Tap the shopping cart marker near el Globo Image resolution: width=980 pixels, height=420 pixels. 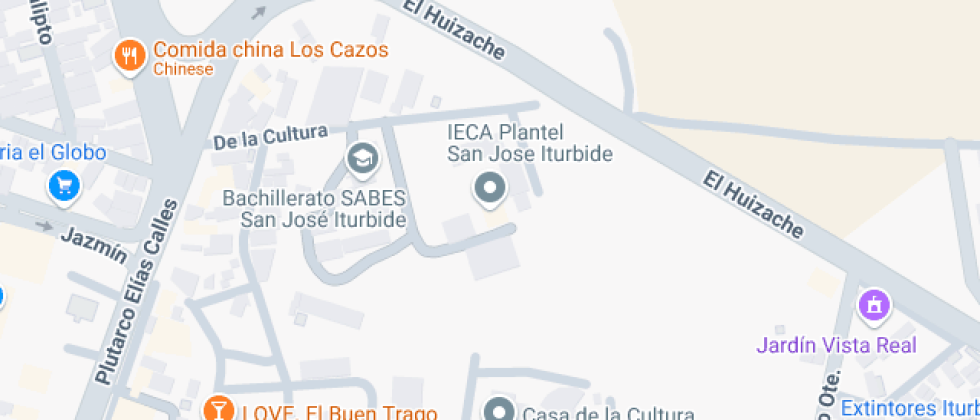(64, 186)
